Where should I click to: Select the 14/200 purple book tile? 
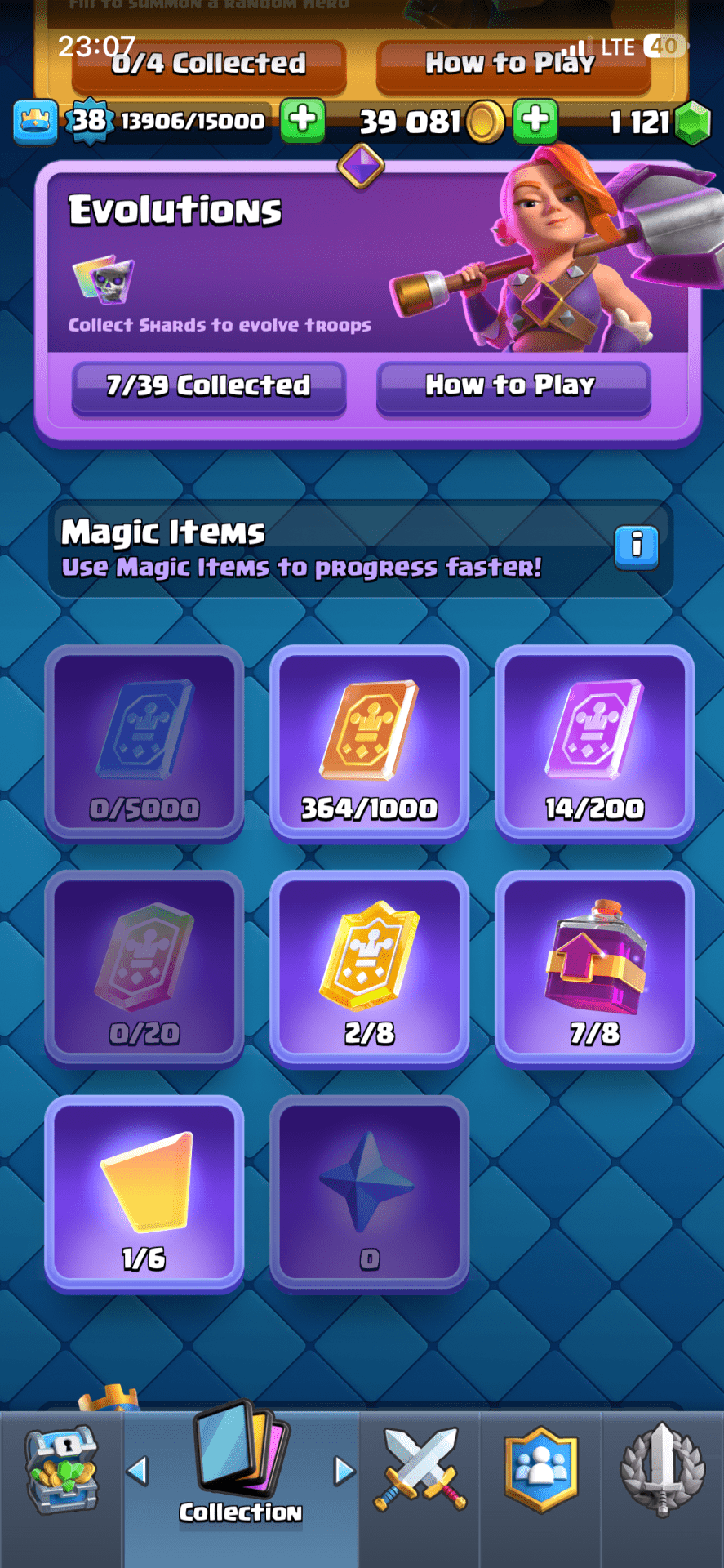coord(594,743)
